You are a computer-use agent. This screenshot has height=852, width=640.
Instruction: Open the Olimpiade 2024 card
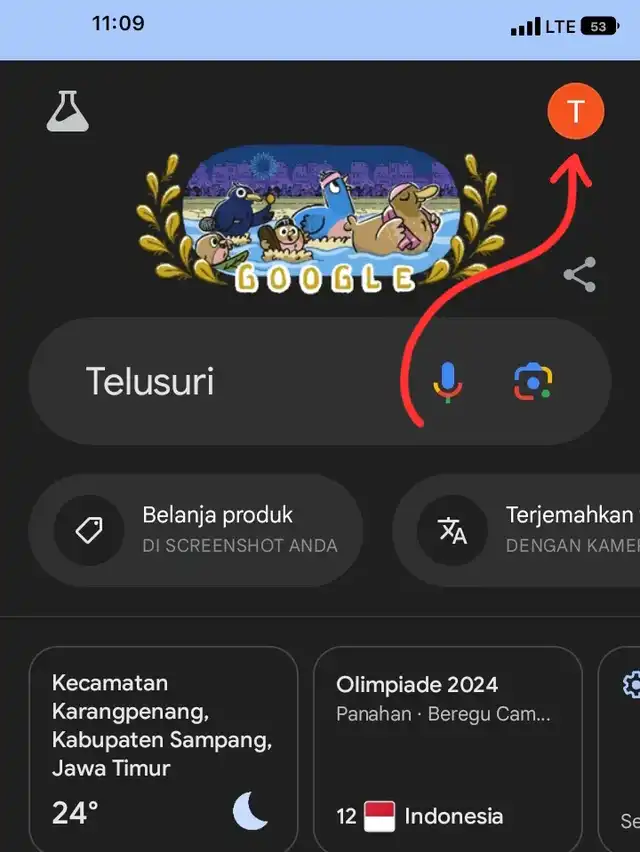tap(447, 748)
